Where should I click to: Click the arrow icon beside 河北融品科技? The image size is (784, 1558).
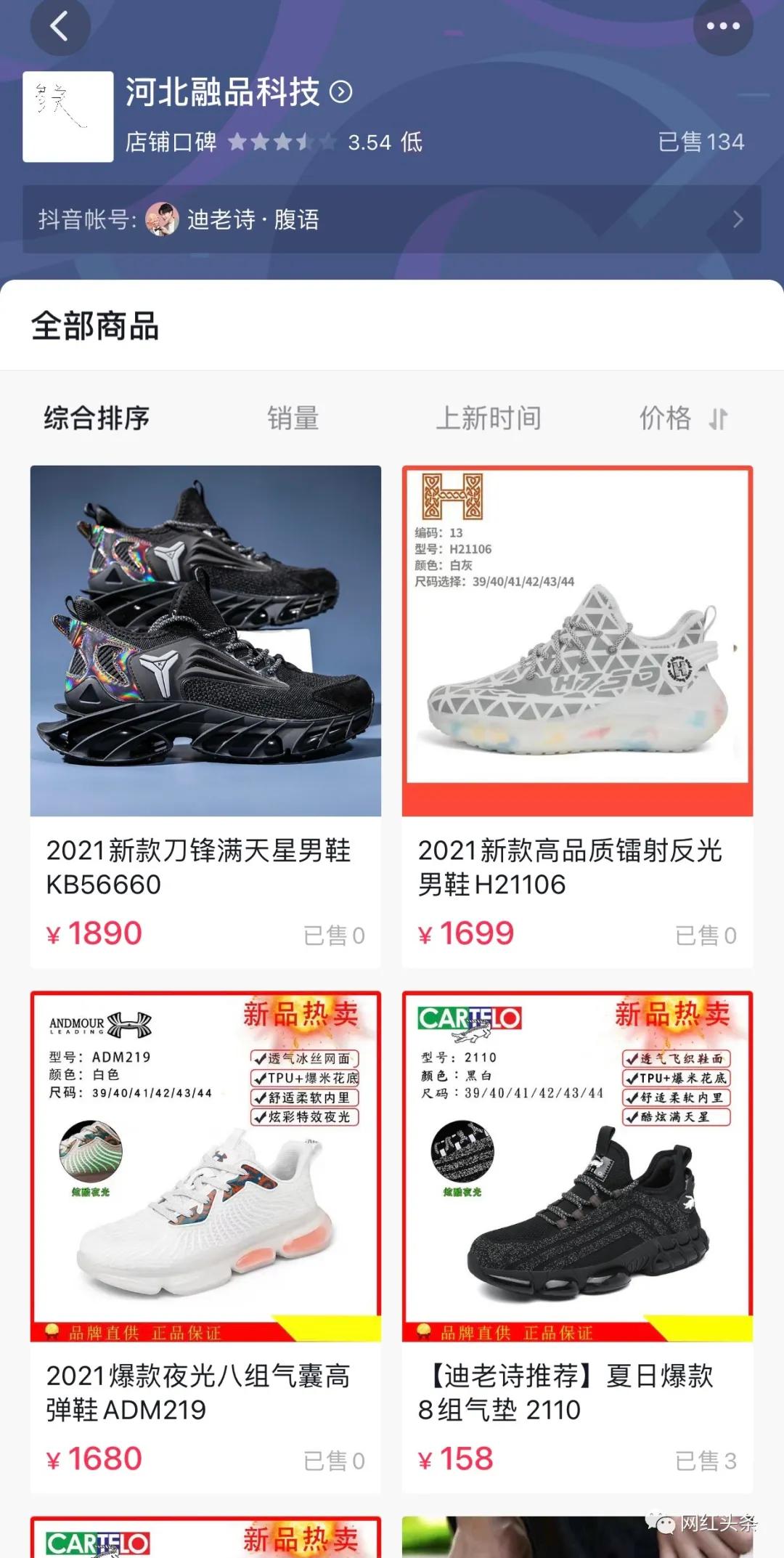pyautogui.click(x=341, y=93)
